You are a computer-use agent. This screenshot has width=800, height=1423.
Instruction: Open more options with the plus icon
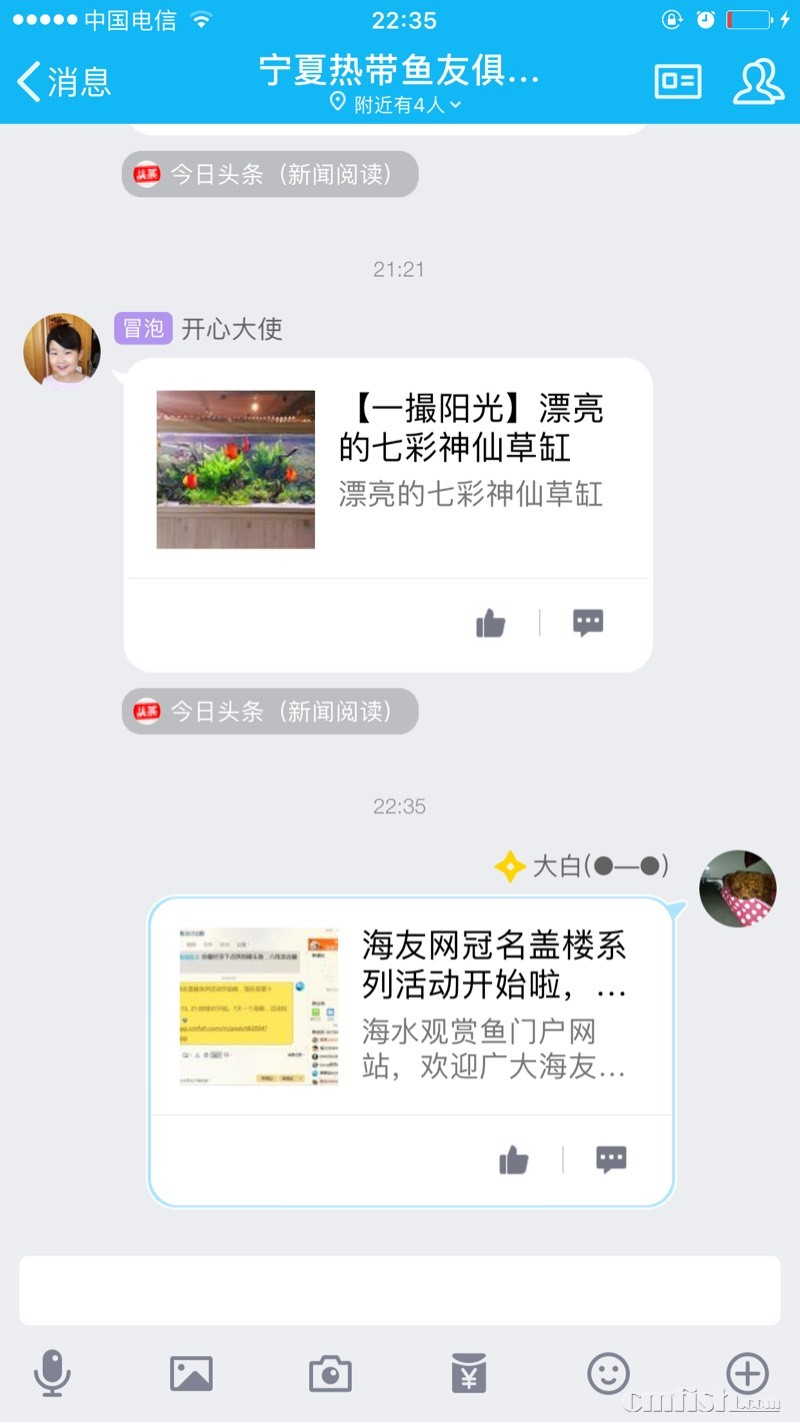[x=747, y=1373]
